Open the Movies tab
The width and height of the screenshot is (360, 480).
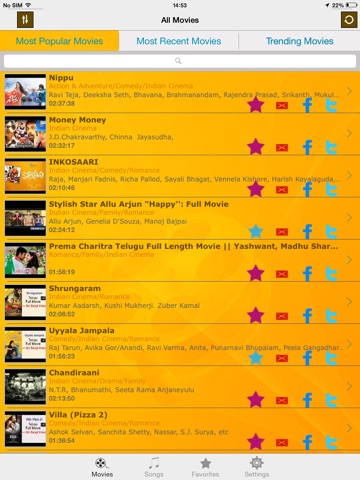point(102,467)
